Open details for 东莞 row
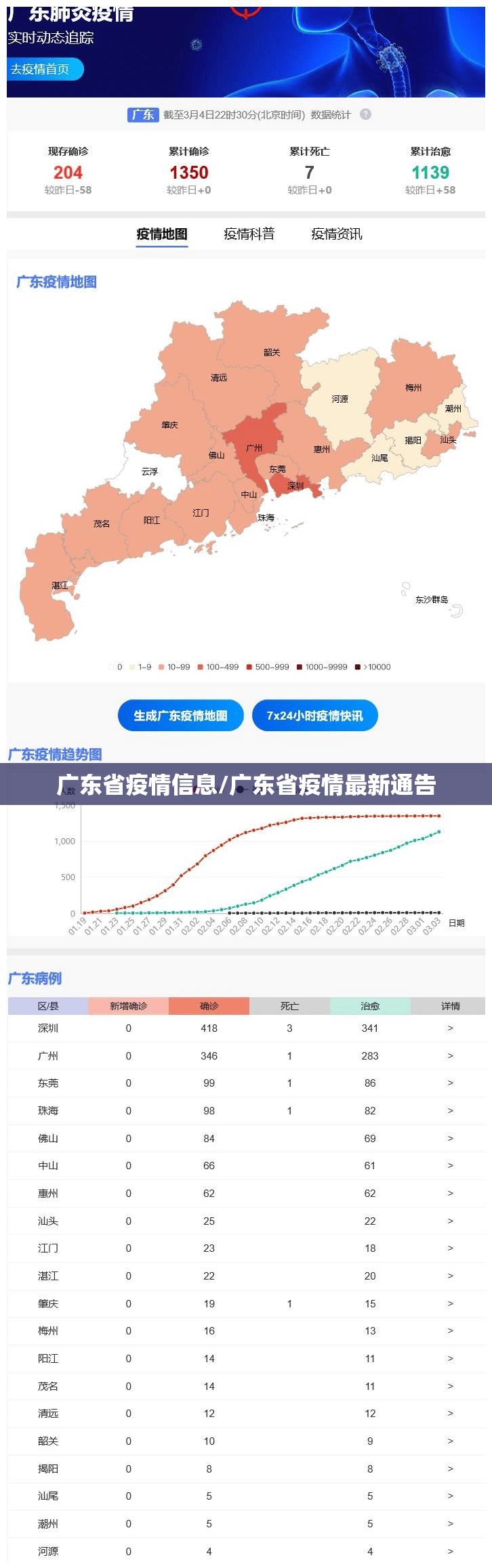The width and height of the screenshot is (492, 1568). pos(450,1083)
